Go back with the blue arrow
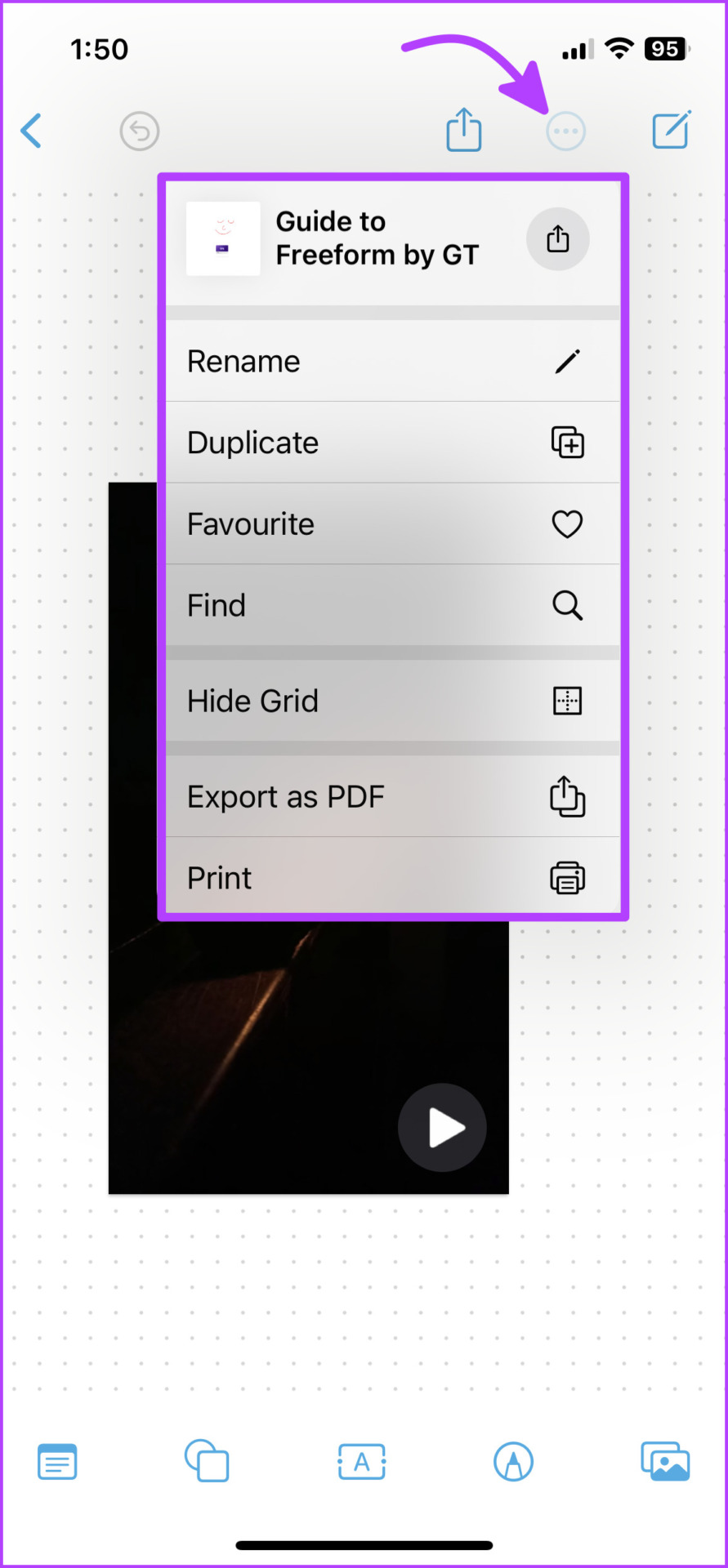 pos(32,131)
